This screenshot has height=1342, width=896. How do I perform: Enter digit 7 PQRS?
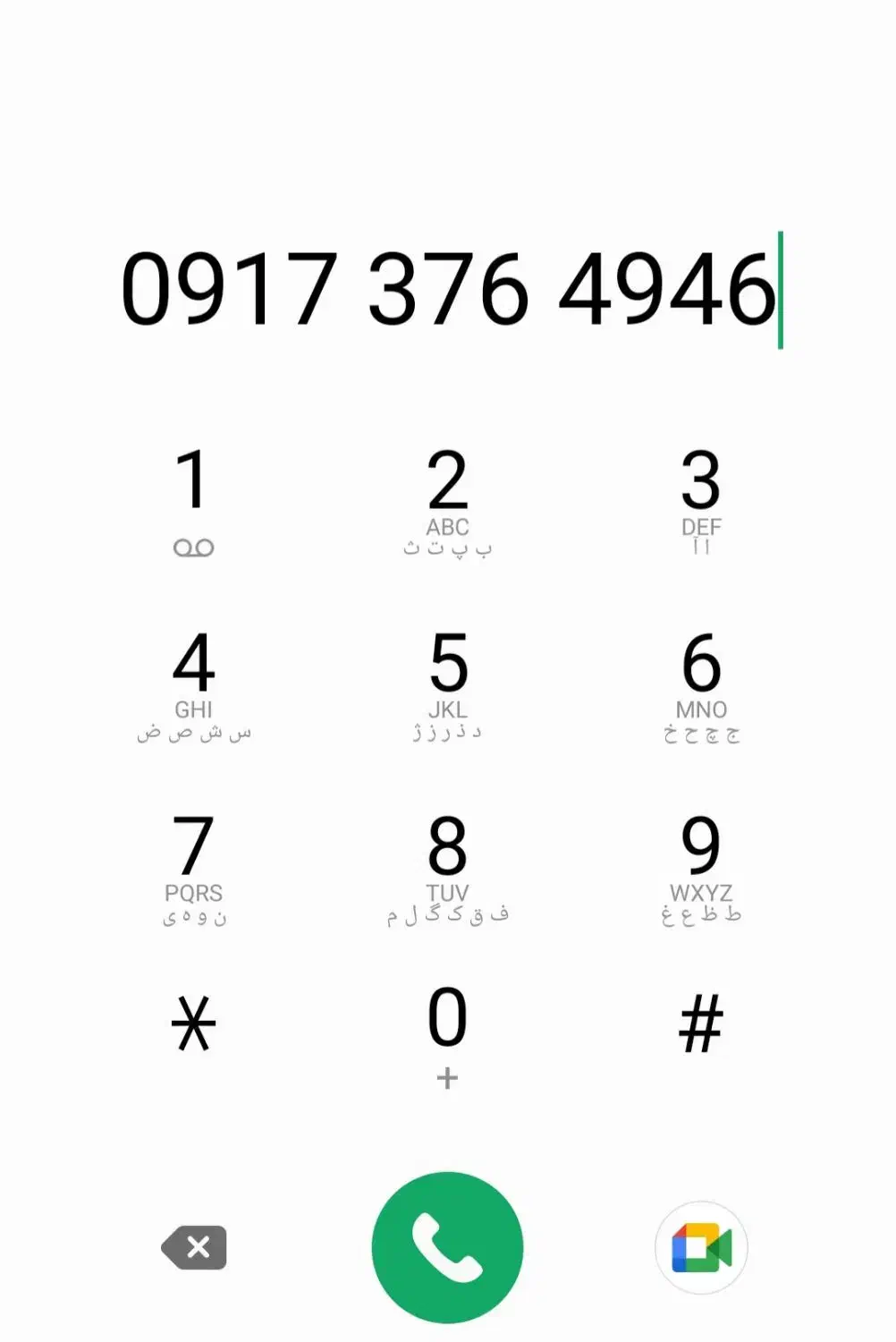[x=193, y=868]
